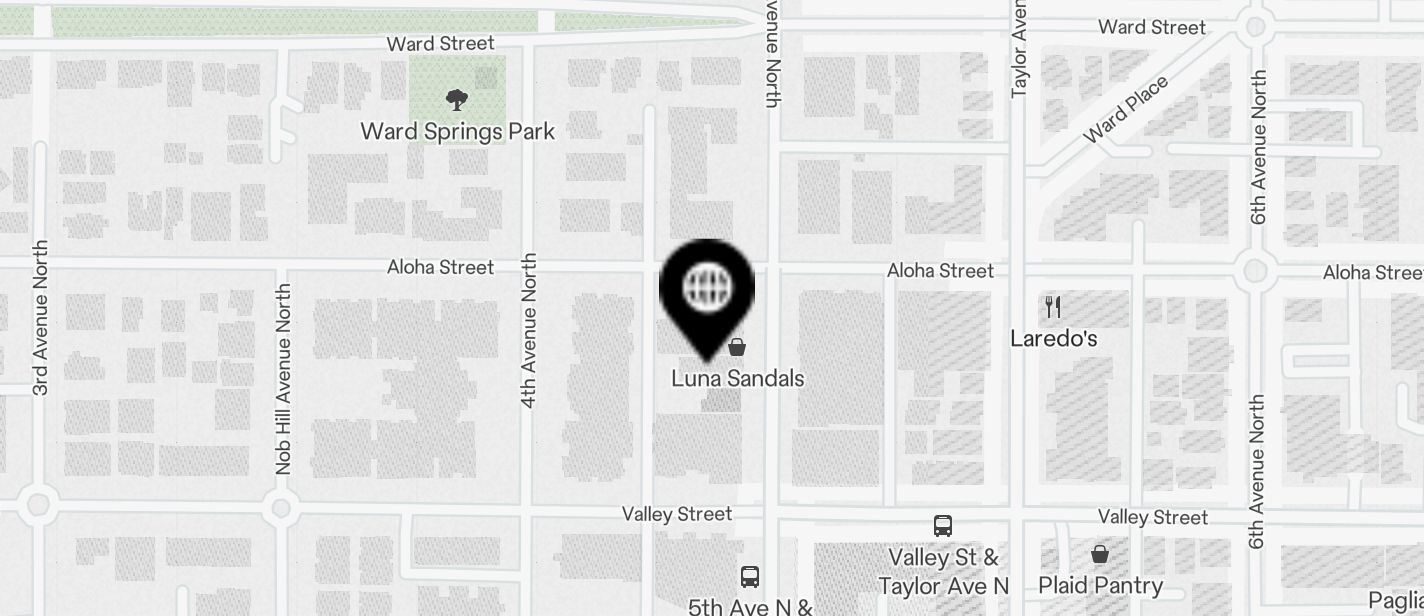Open the Plaid Pantry store marker

(x=1099, y=554)
